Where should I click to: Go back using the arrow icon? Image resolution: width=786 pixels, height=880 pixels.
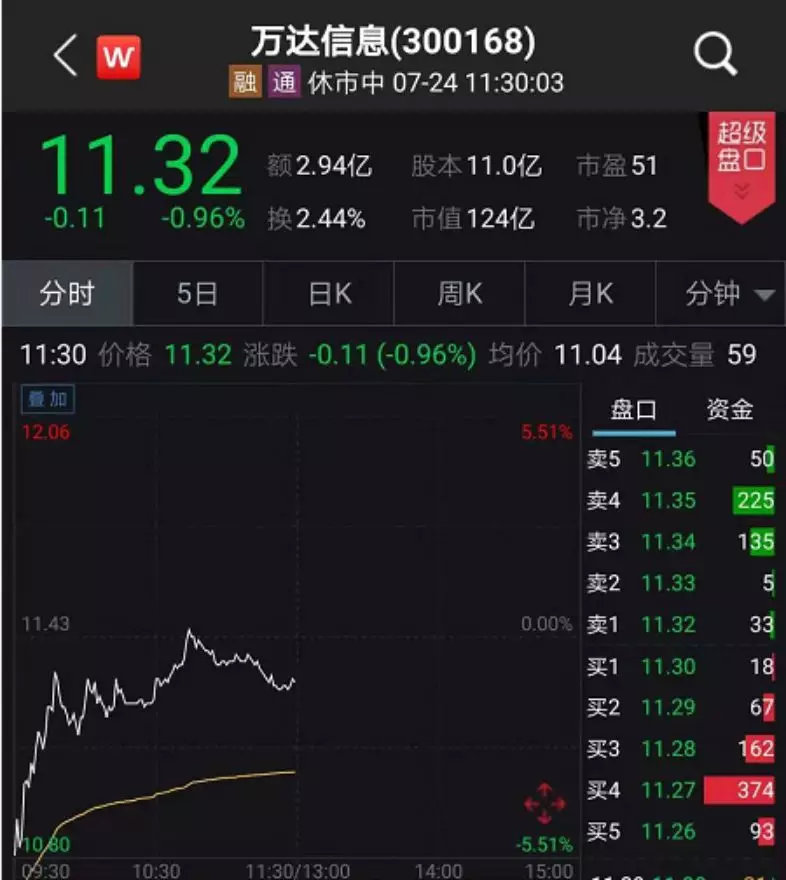(65, 56)
